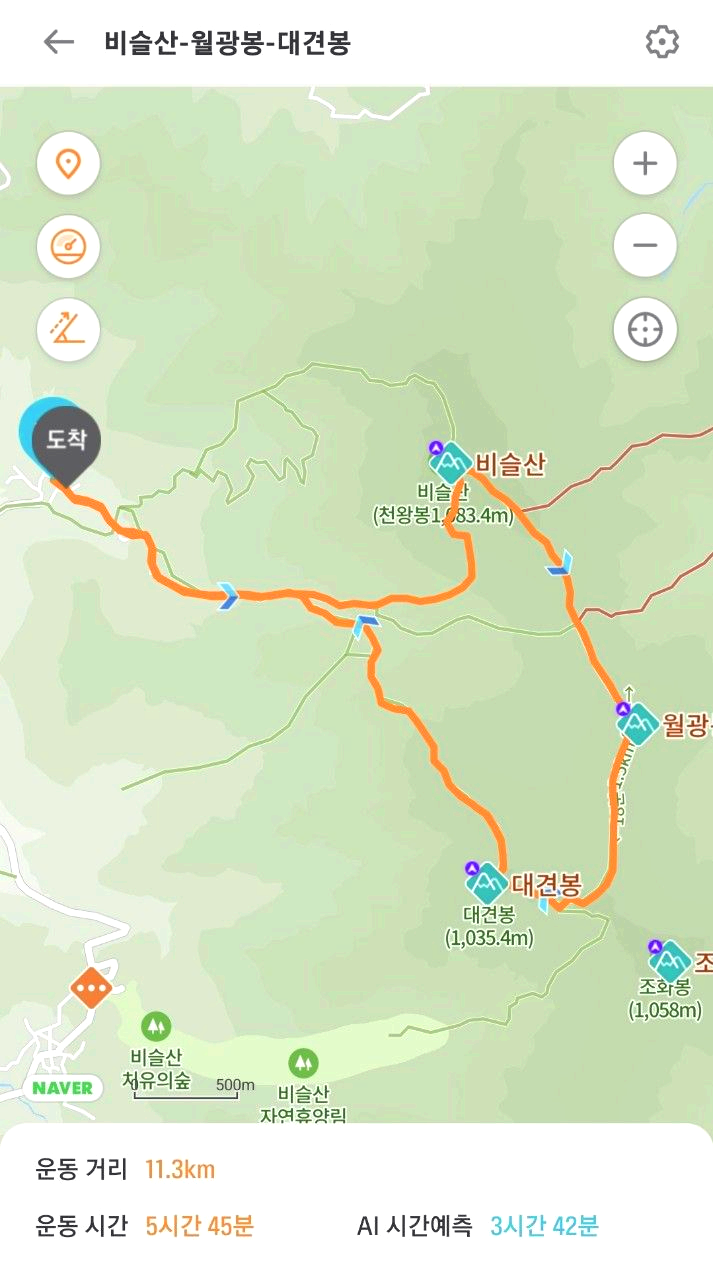Image resolution: width=713 pixels, height=1280 pixels.
Task: Tap the location pin button
Action: [x=68, y=162]
